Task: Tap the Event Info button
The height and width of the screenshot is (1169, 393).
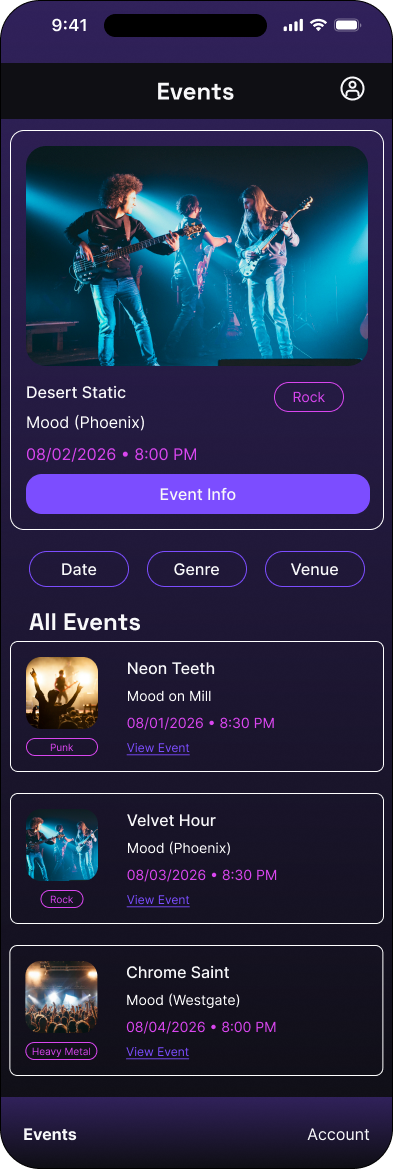Action: tap(198, 494)
